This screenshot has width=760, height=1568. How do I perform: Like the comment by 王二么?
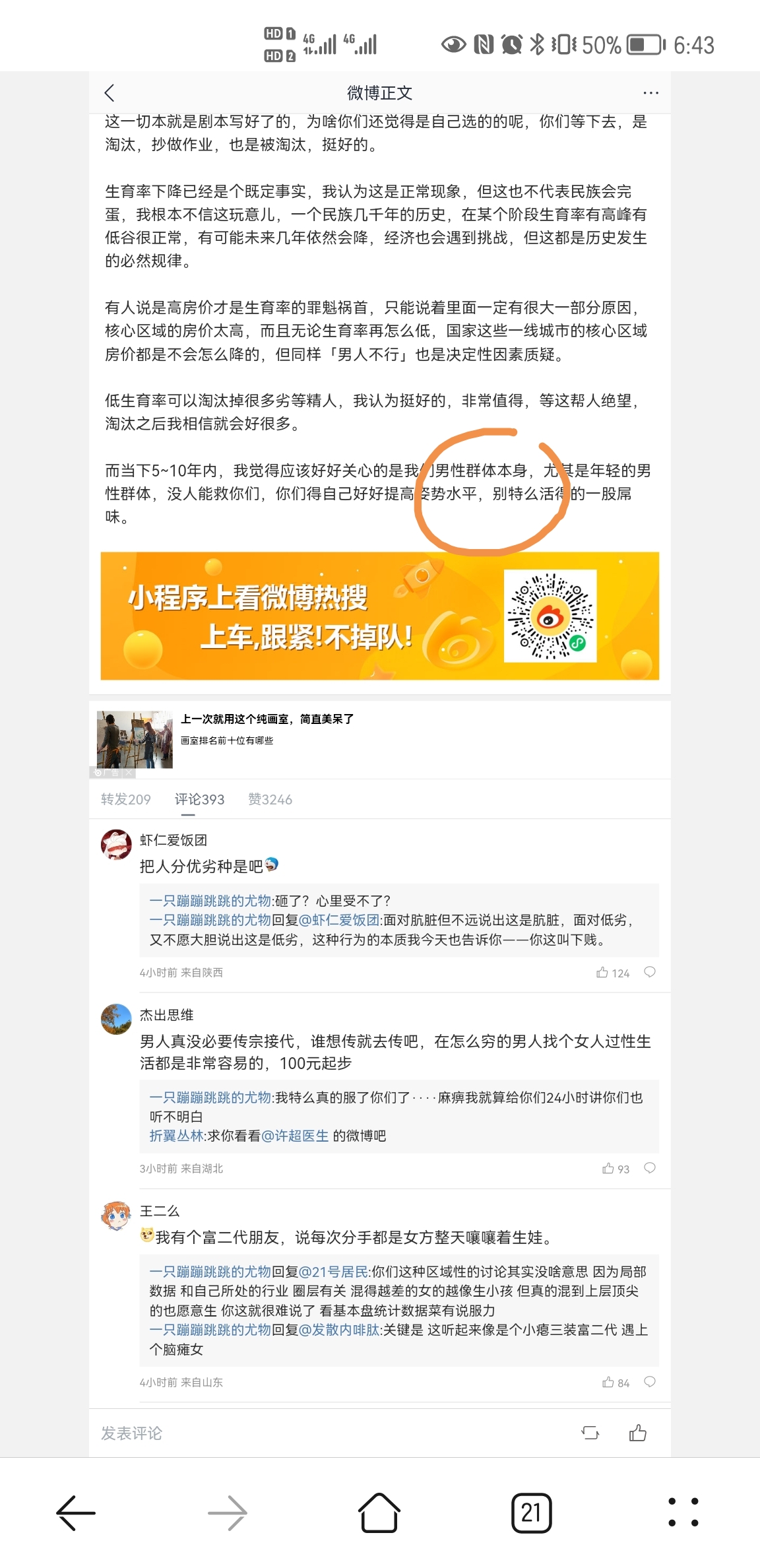[x=616, y=1383]
